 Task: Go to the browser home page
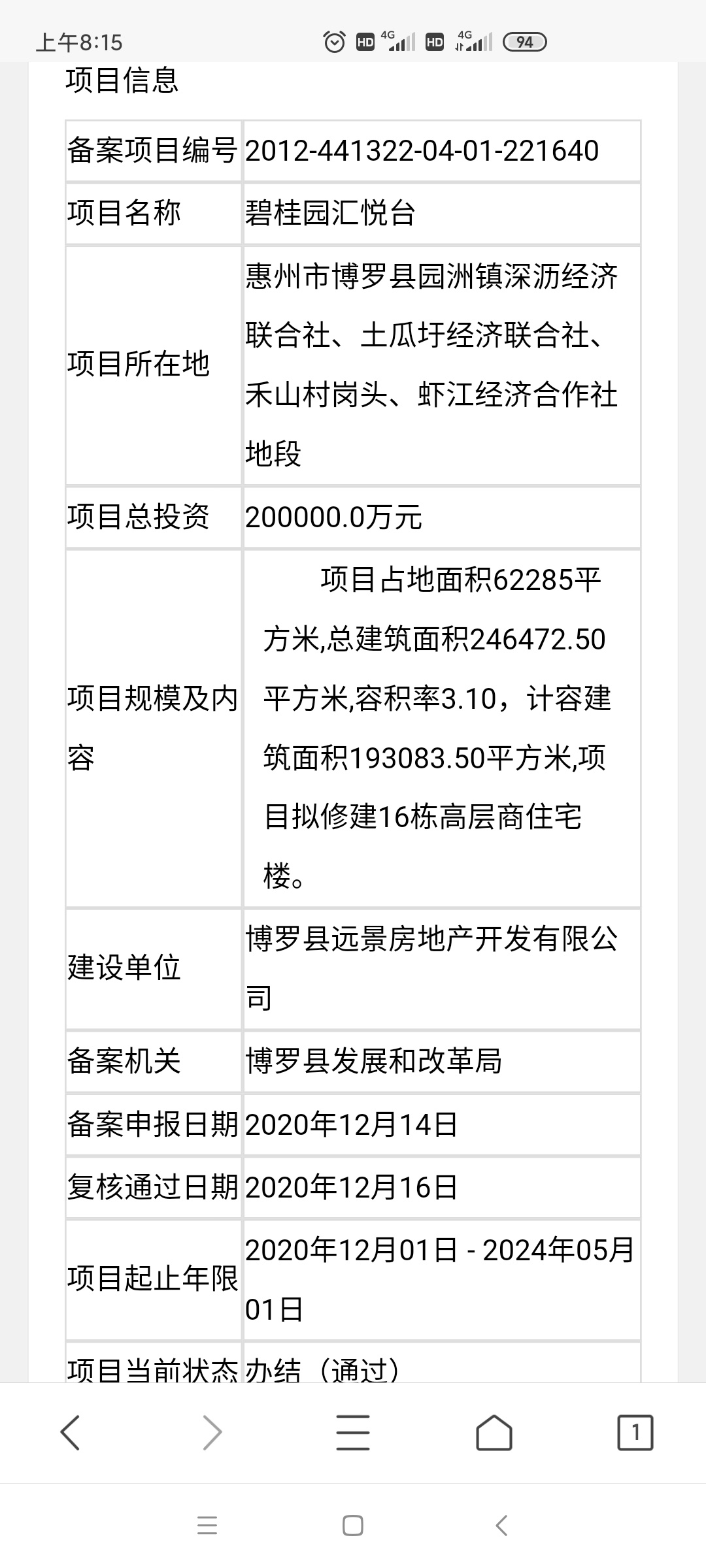tap(494, 1432)
